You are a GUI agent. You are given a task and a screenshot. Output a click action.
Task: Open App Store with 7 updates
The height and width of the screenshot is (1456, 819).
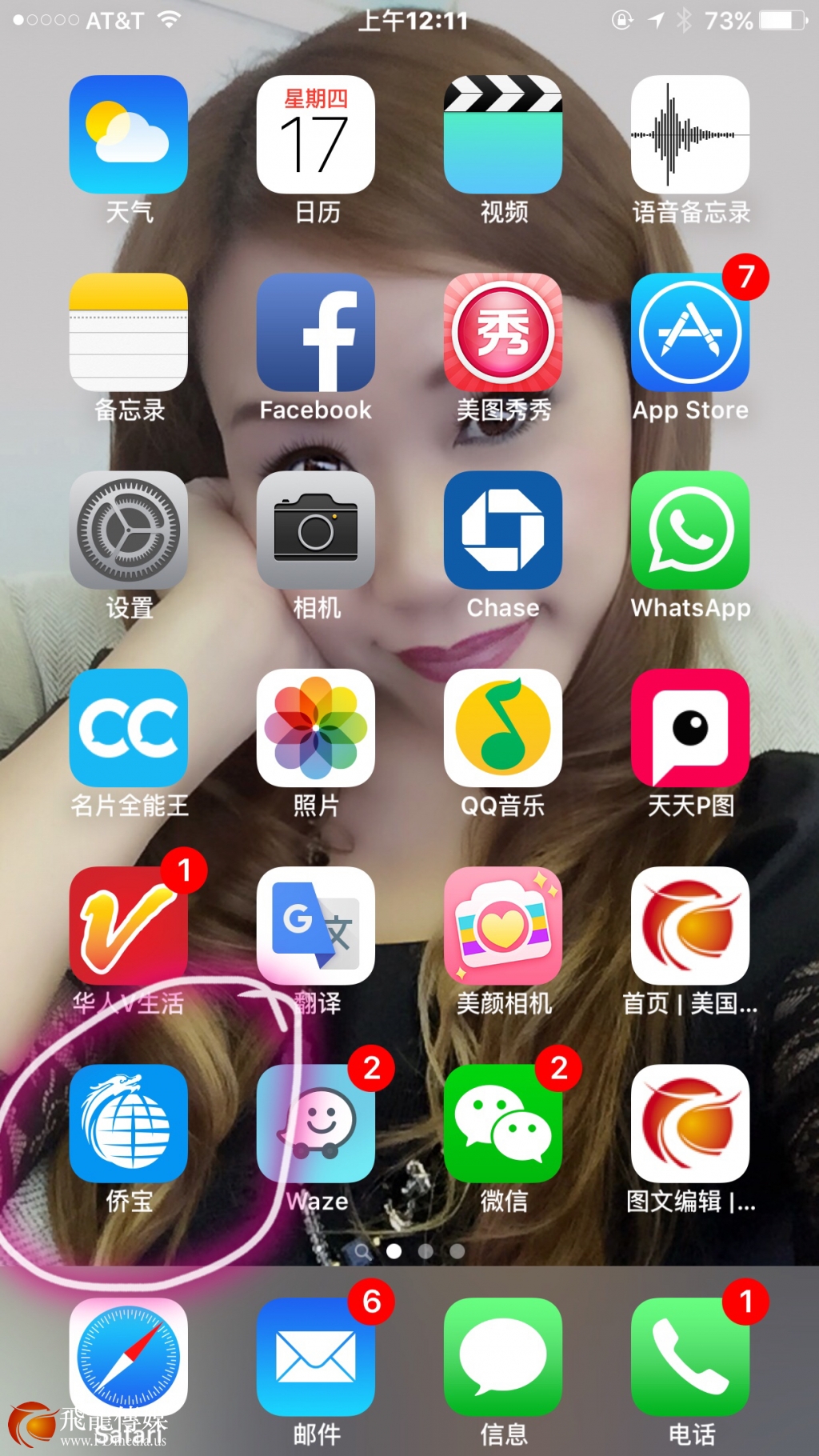tap(690, 332)
